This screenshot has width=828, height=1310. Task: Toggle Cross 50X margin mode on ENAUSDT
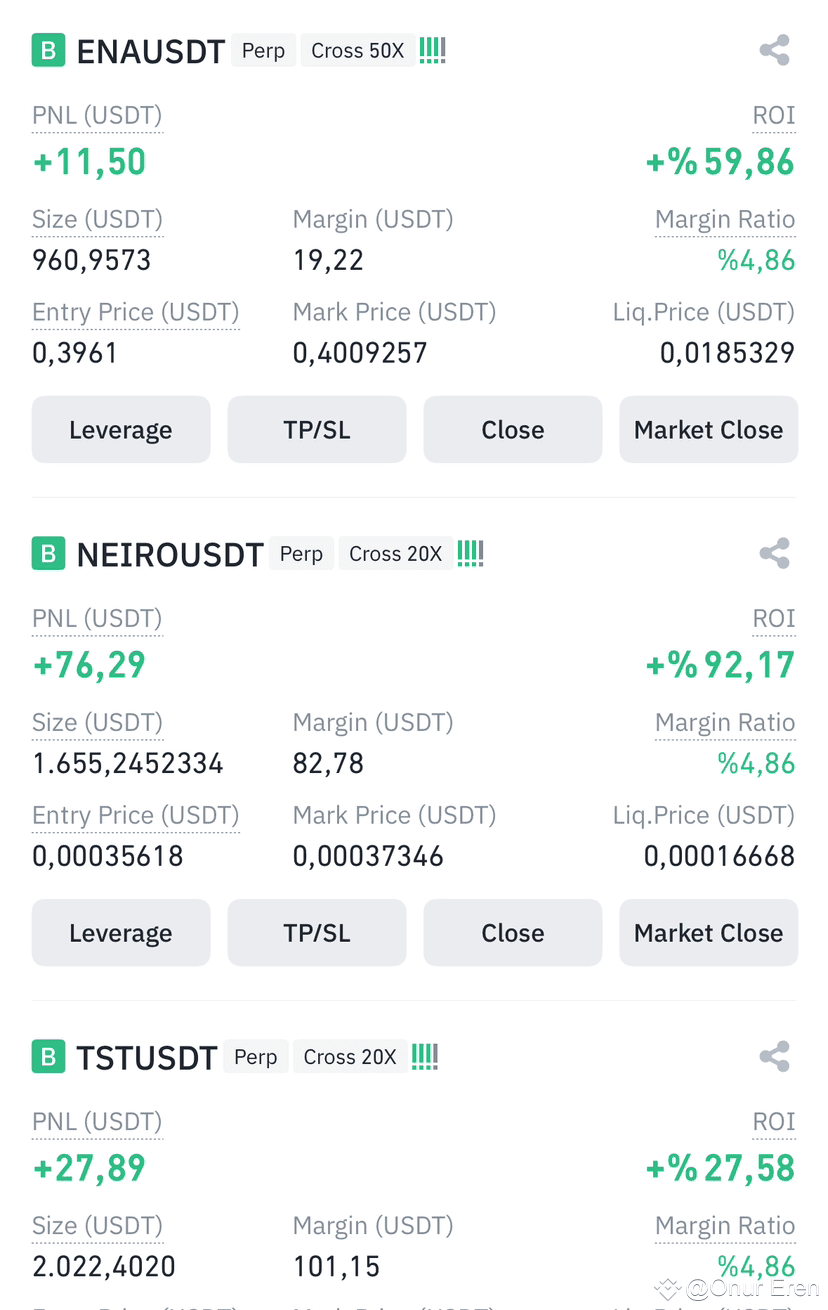tap(357, 50)
